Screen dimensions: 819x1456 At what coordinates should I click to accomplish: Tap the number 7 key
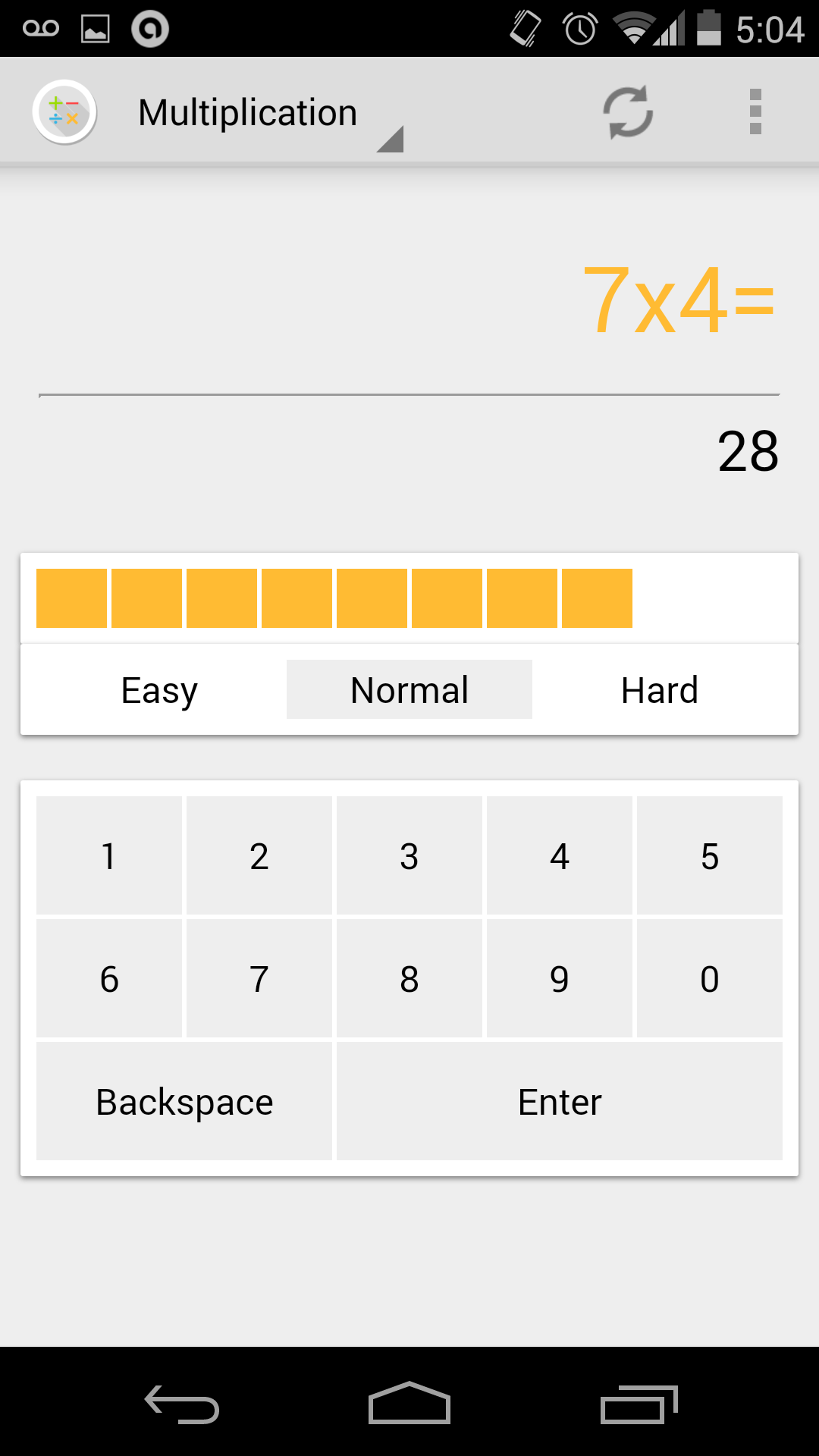click(x=259, y=978)
